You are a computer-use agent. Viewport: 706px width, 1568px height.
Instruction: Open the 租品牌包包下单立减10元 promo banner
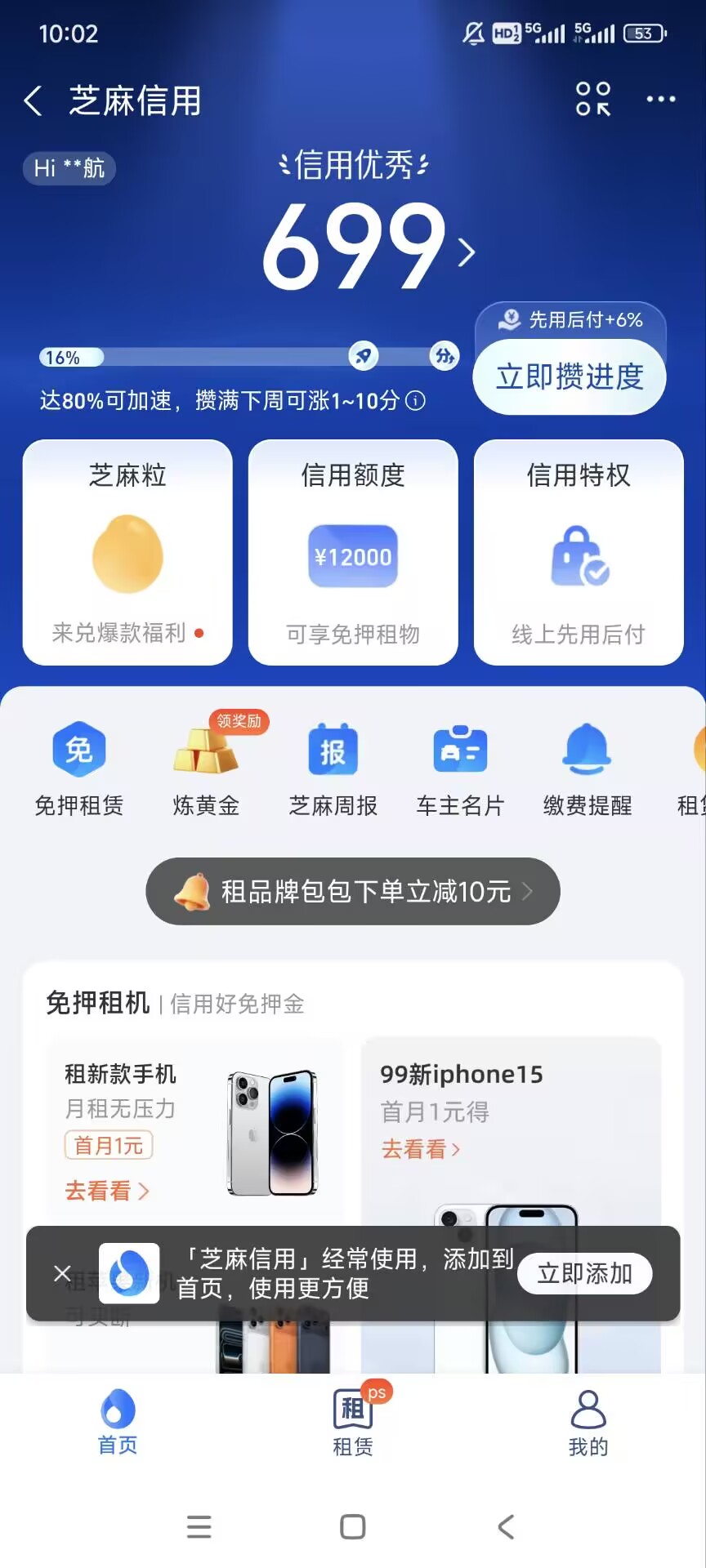coord(353,891)
